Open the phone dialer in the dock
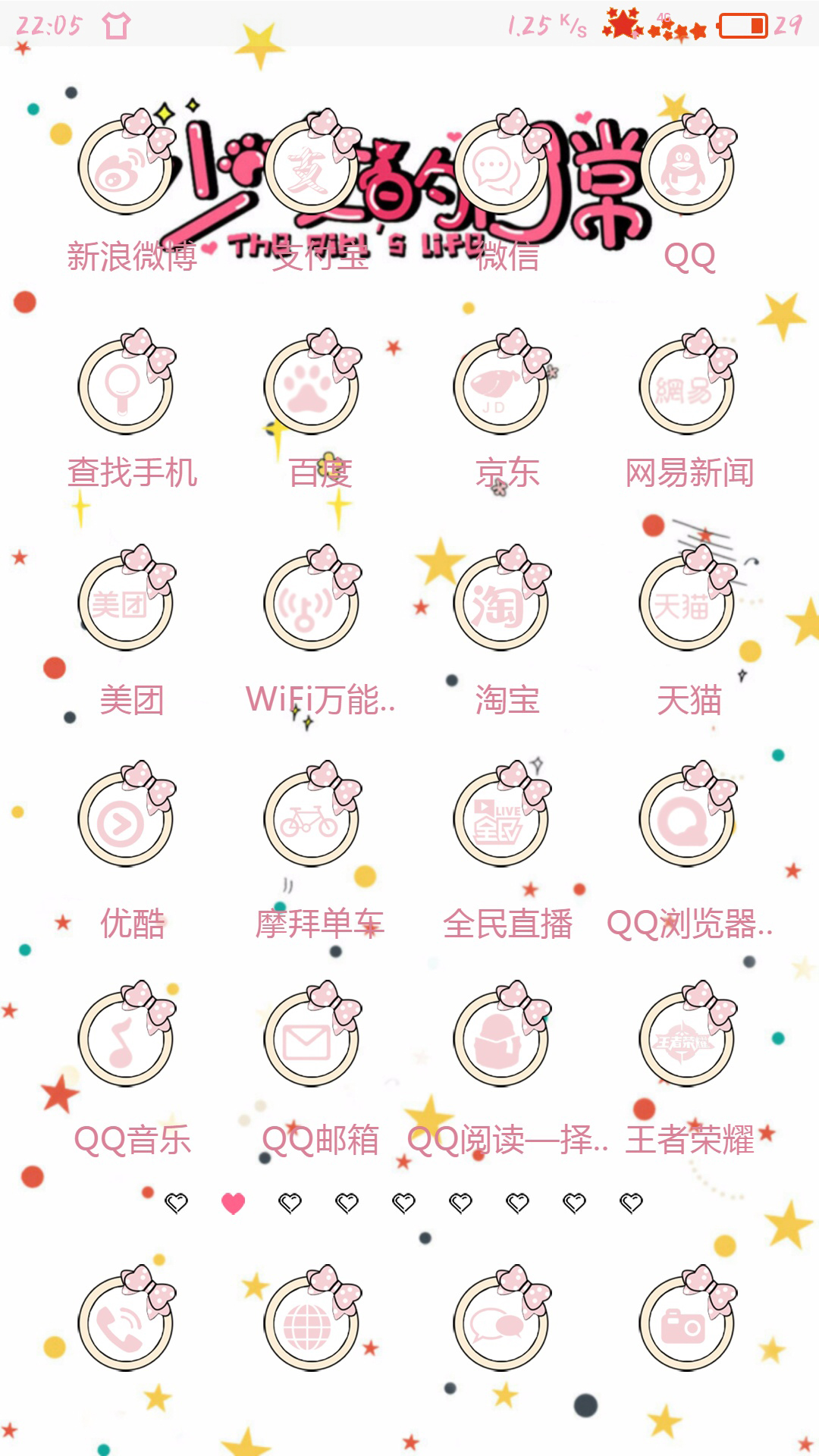Viewport: 819px width, 1456px height. 125,1323
